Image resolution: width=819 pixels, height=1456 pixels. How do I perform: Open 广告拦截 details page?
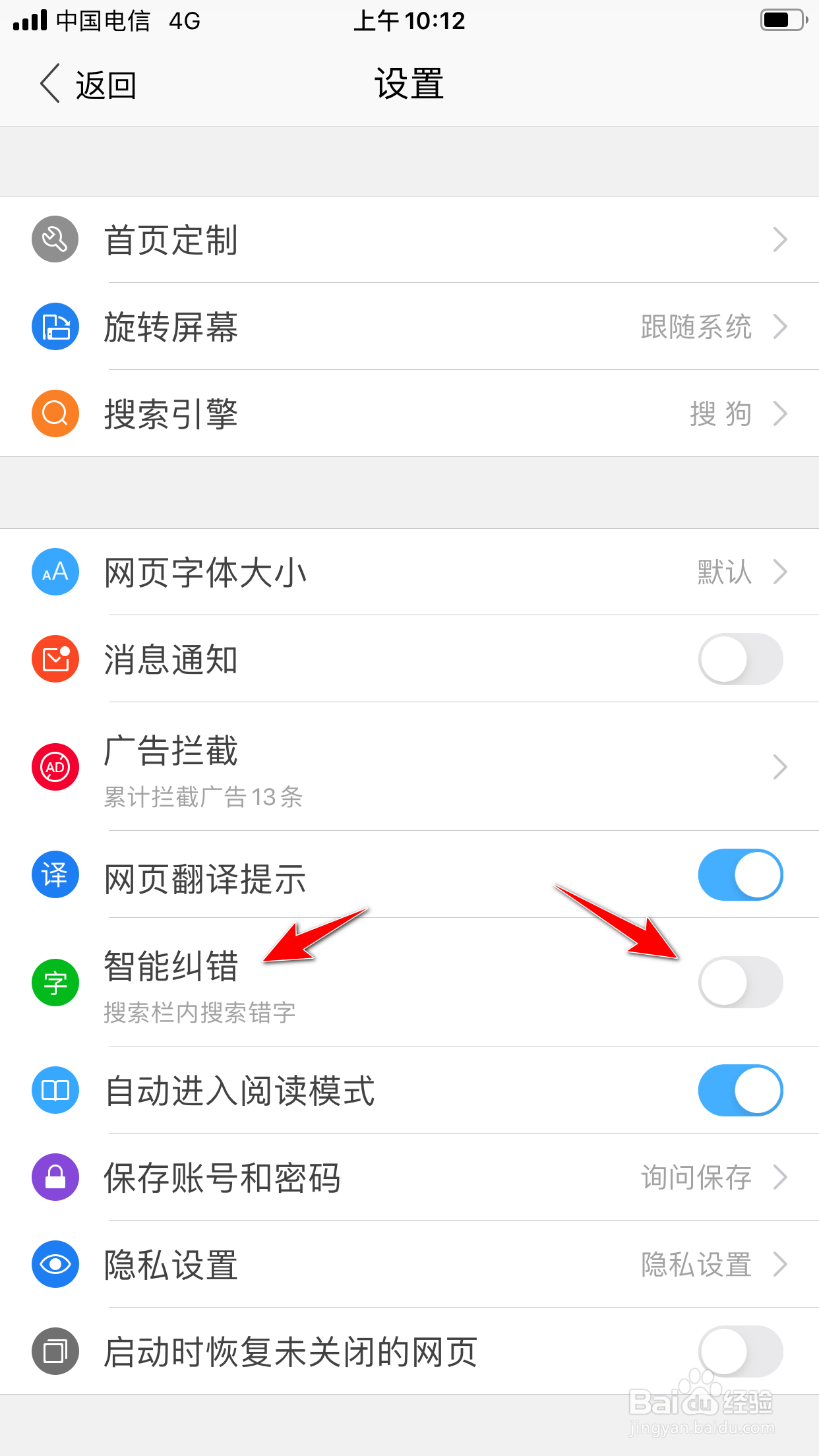(x=780, y=767)
